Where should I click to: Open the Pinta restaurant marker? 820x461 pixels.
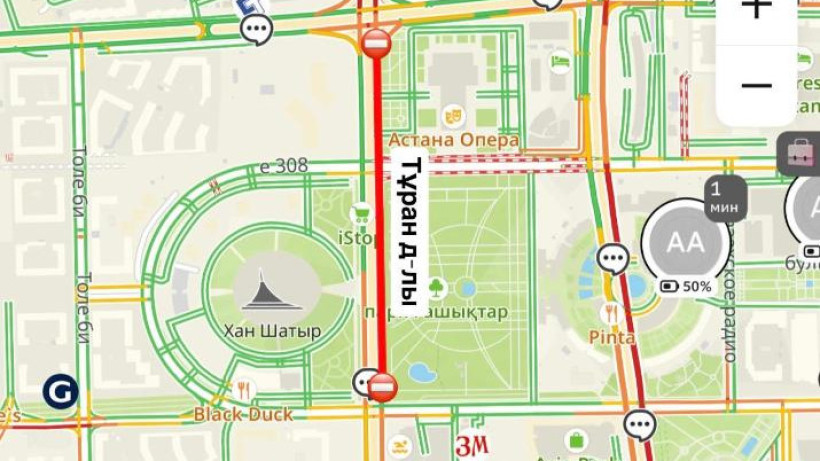pos(612,314)
